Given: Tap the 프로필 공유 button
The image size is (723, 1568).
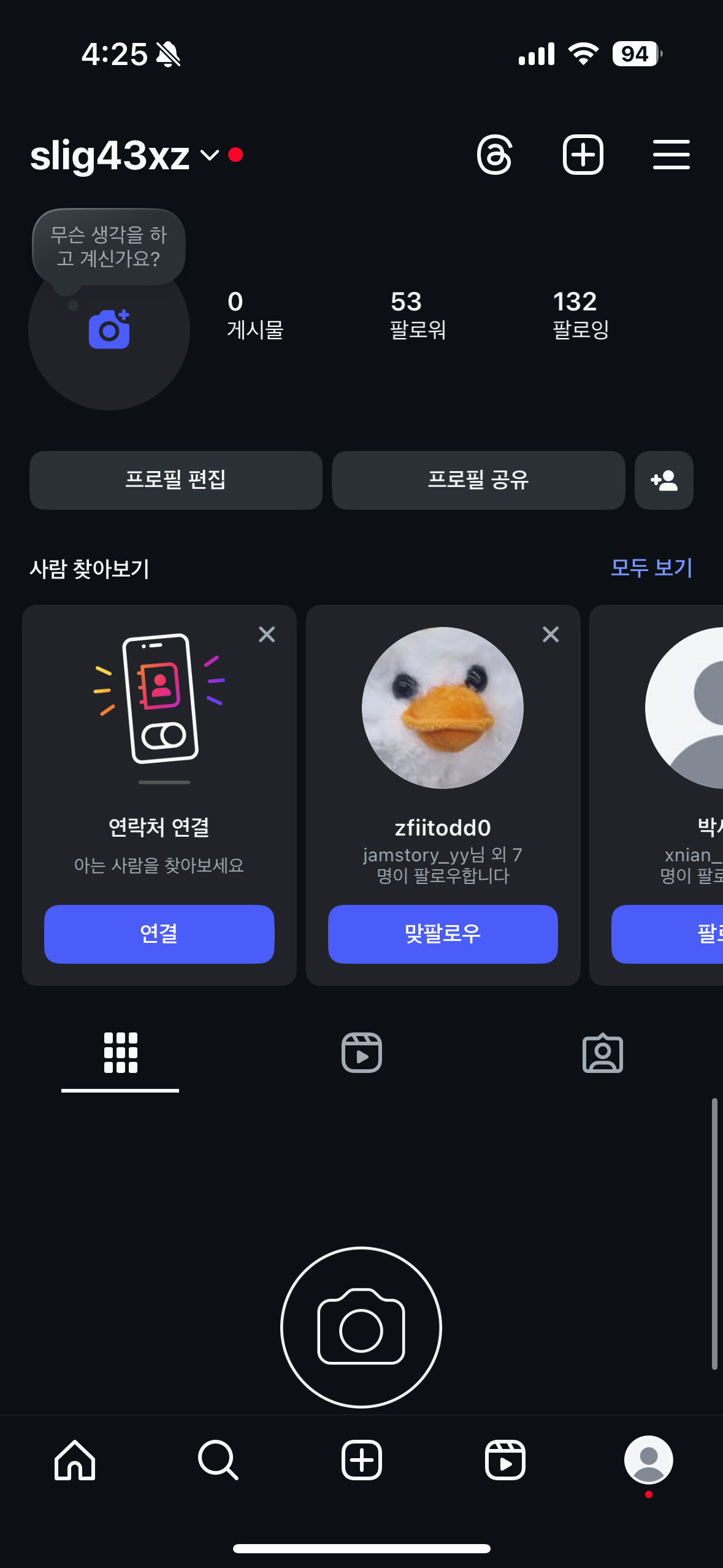Looking at the screenshot, I should tap(478, 480).
